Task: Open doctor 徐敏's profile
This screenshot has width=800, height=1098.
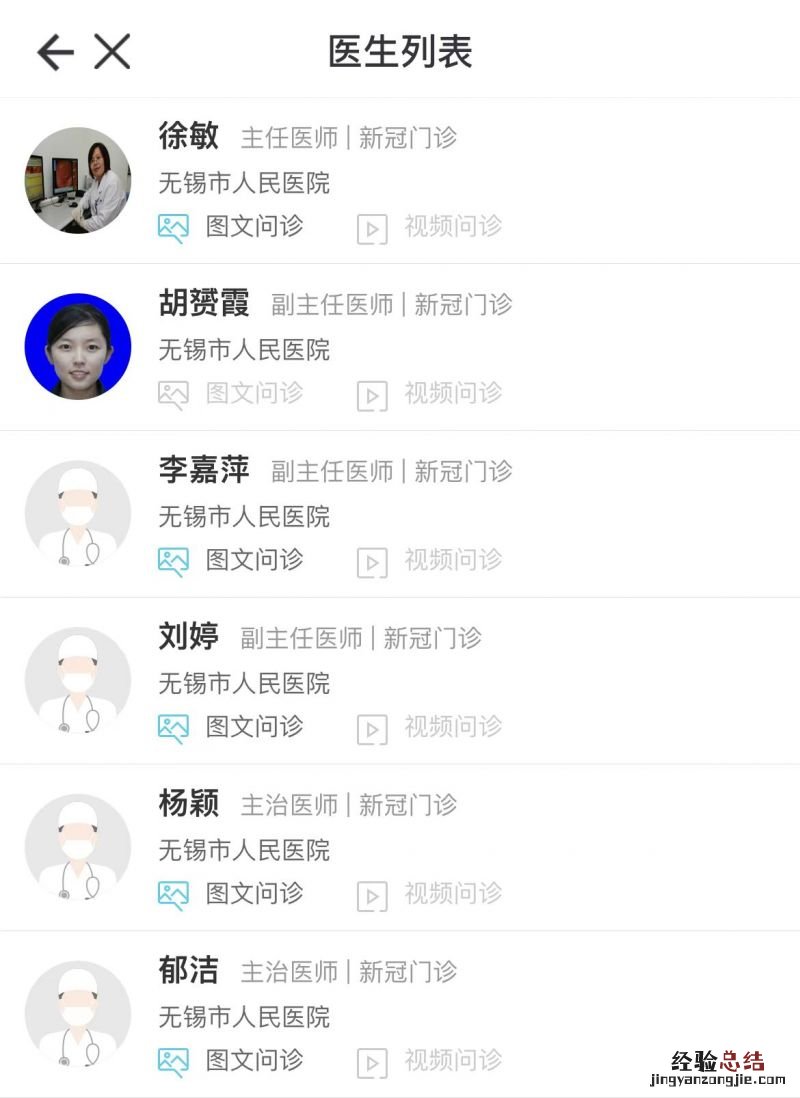Action: [x=189, y=137]
